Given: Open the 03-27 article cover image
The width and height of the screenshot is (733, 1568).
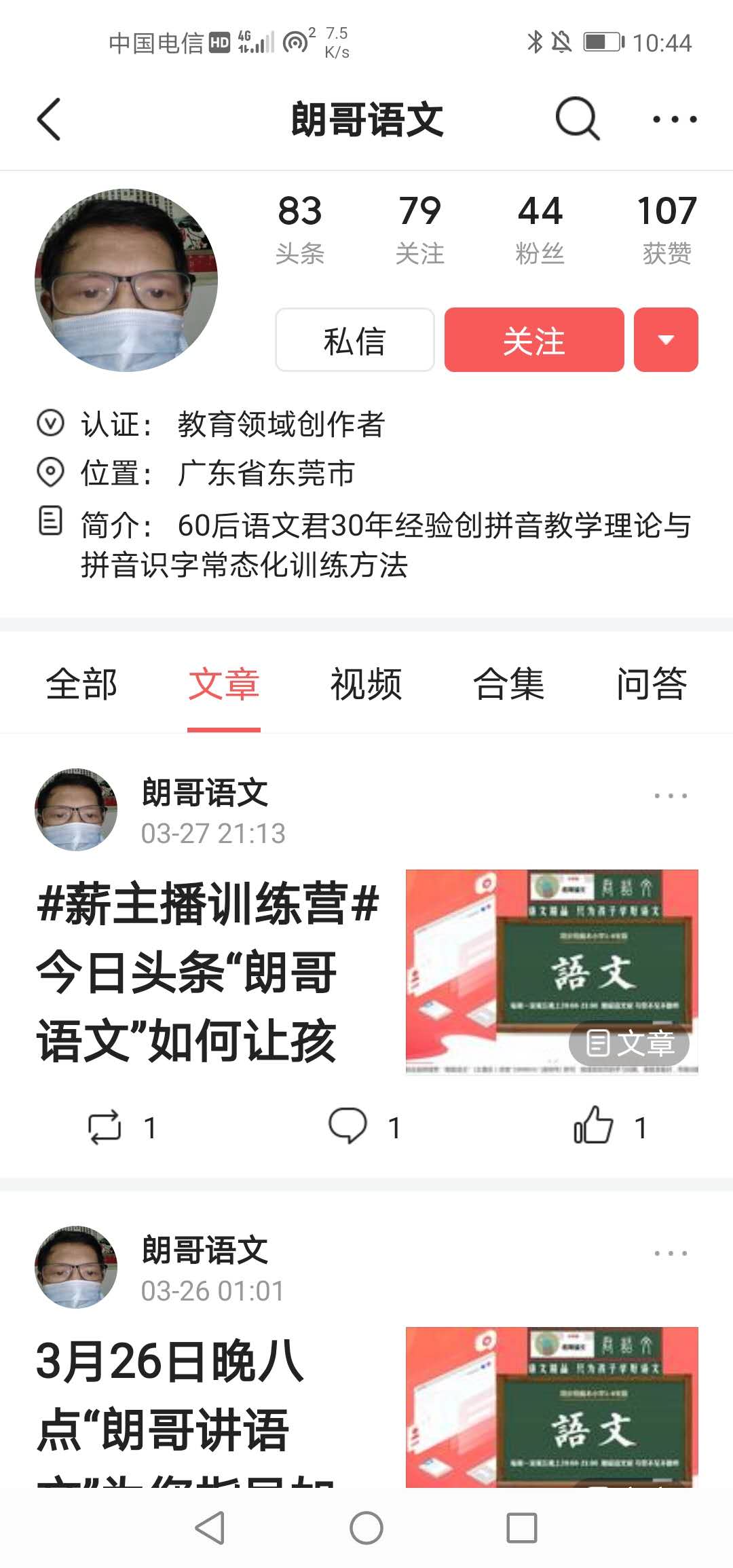Looking at the screenshot, I should point(551,970).
